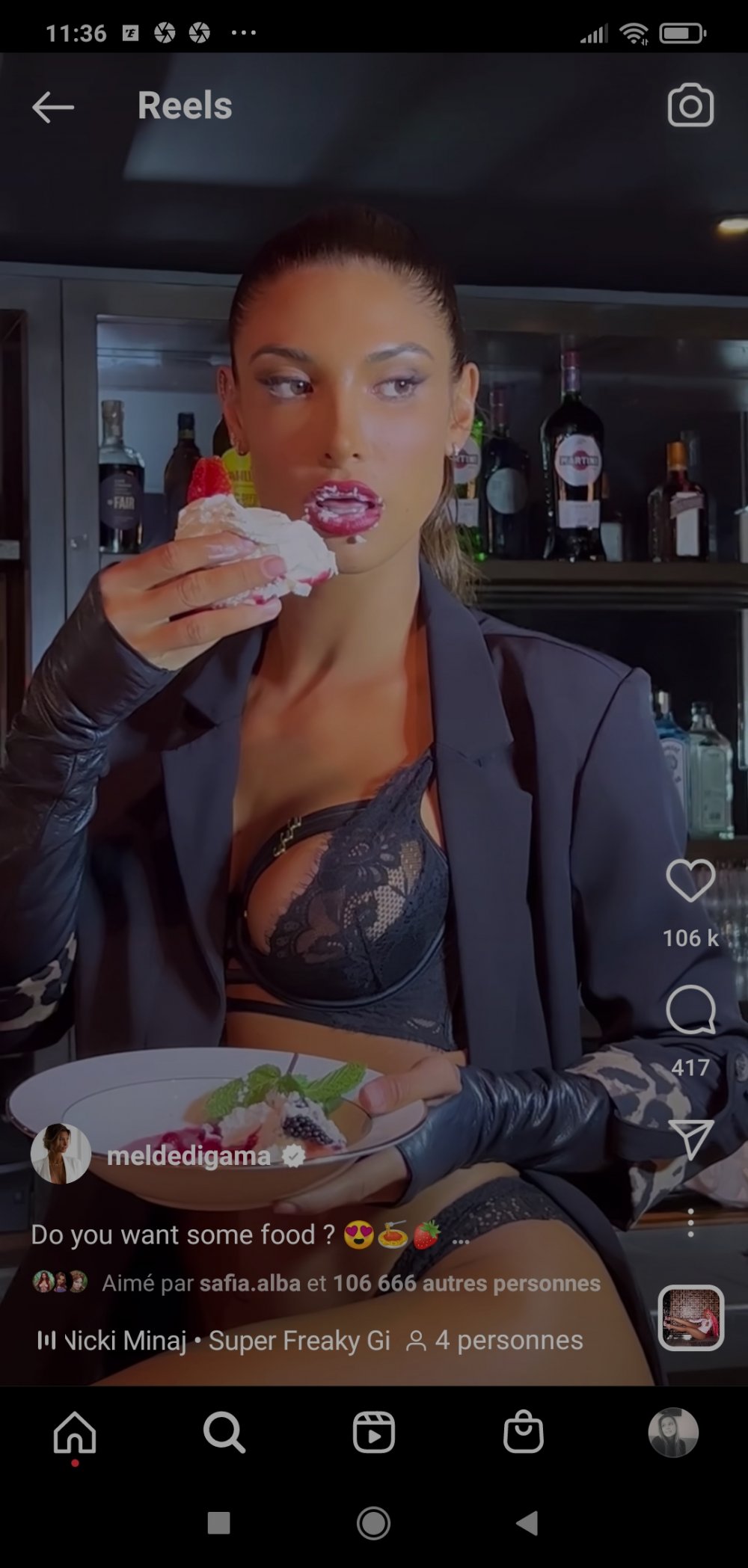Switch to the Search tab
This screenshot has height=1568, width=748.
(x=224, y=1432)
